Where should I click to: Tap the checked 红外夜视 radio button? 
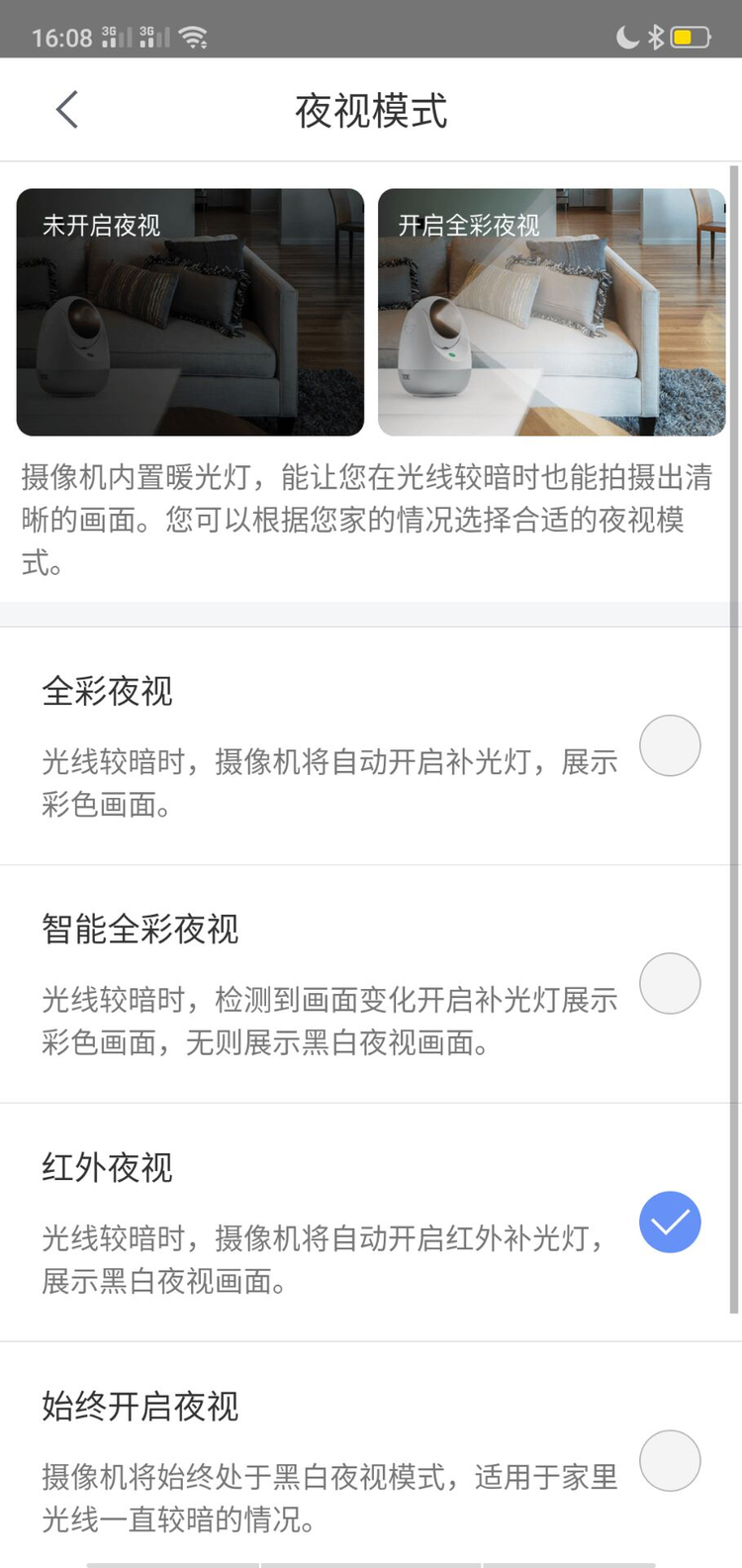pos(670,1223)
